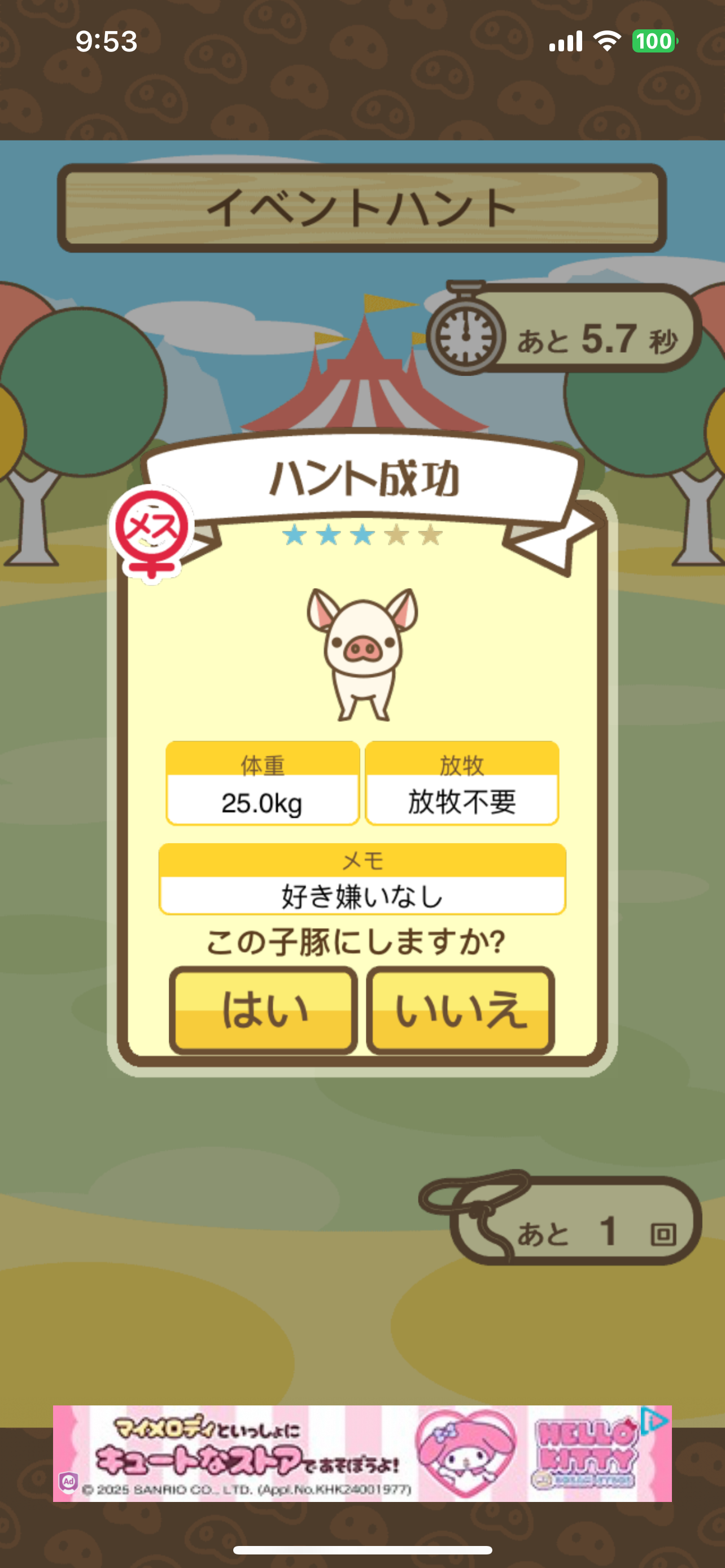Decline this piglet with いいえ
The width and height of the screenshot is (725, 1568).
click(x=460, y=1010)
